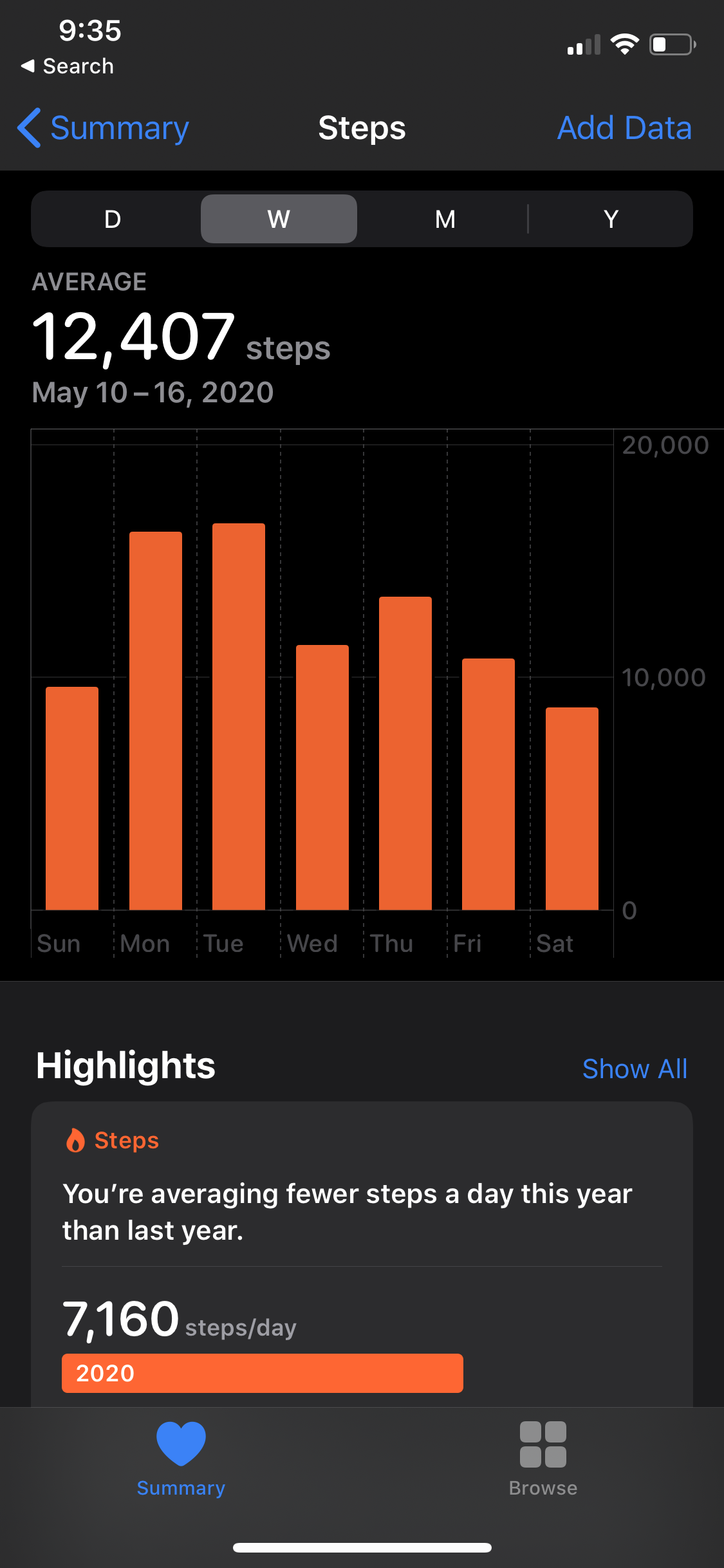Switch to the Y year view
This screenshot has width=724, height=1568.
[x=611, y=219]
